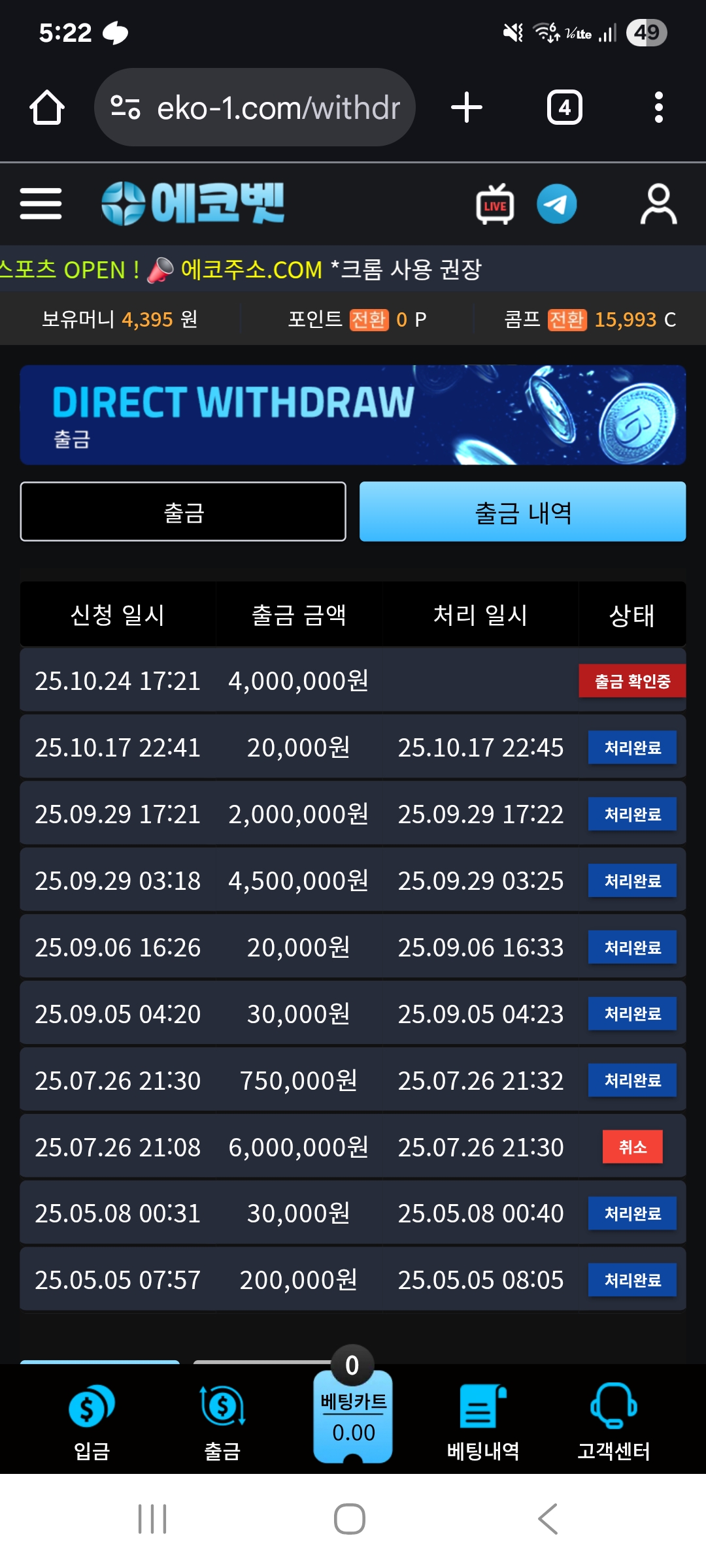Open the 베팅카트 betting cart
This screenshot has width=706, height=1568.
[353, 1414]
